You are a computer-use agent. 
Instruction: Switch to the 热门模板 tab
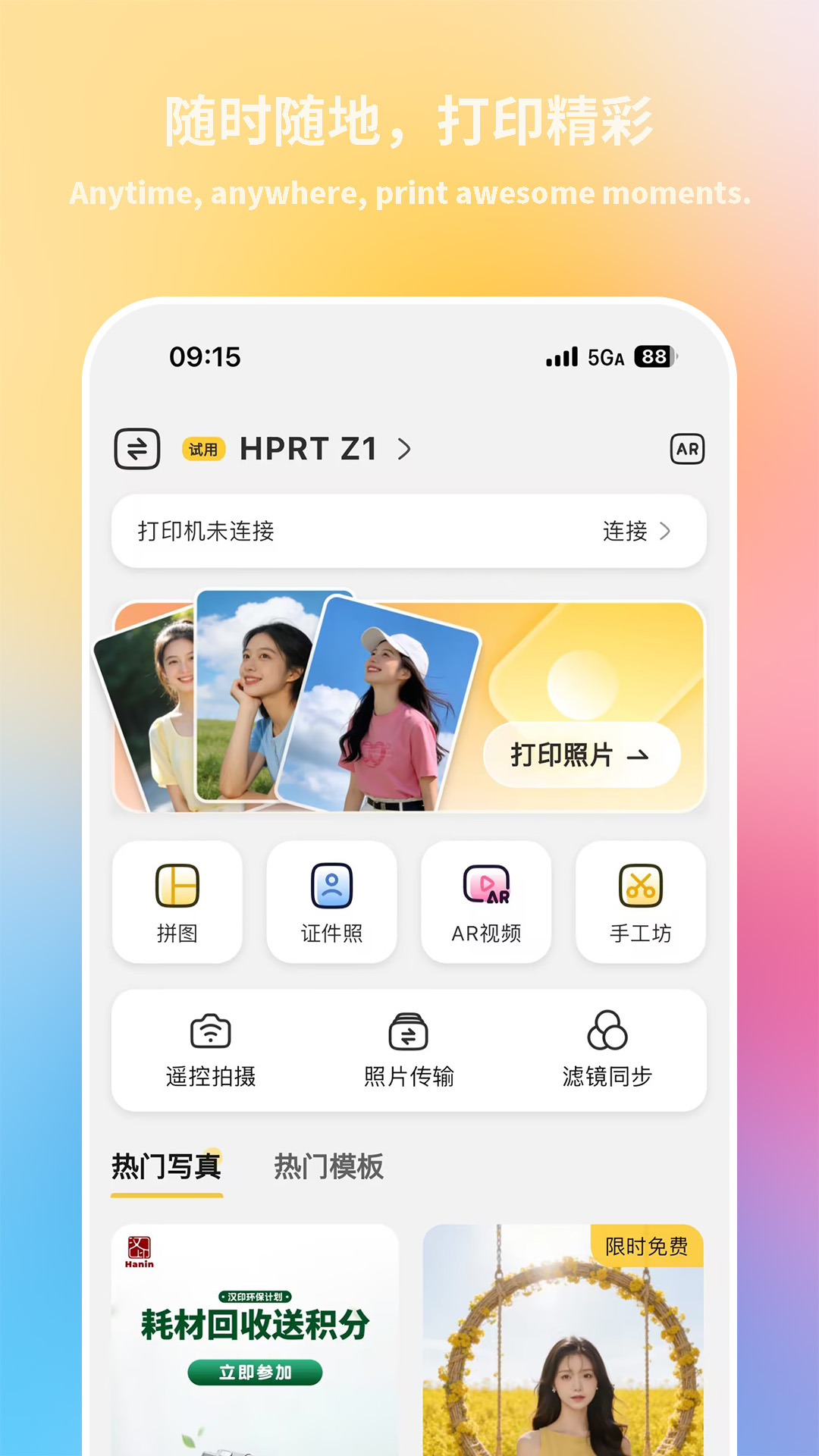[329, 1166]
